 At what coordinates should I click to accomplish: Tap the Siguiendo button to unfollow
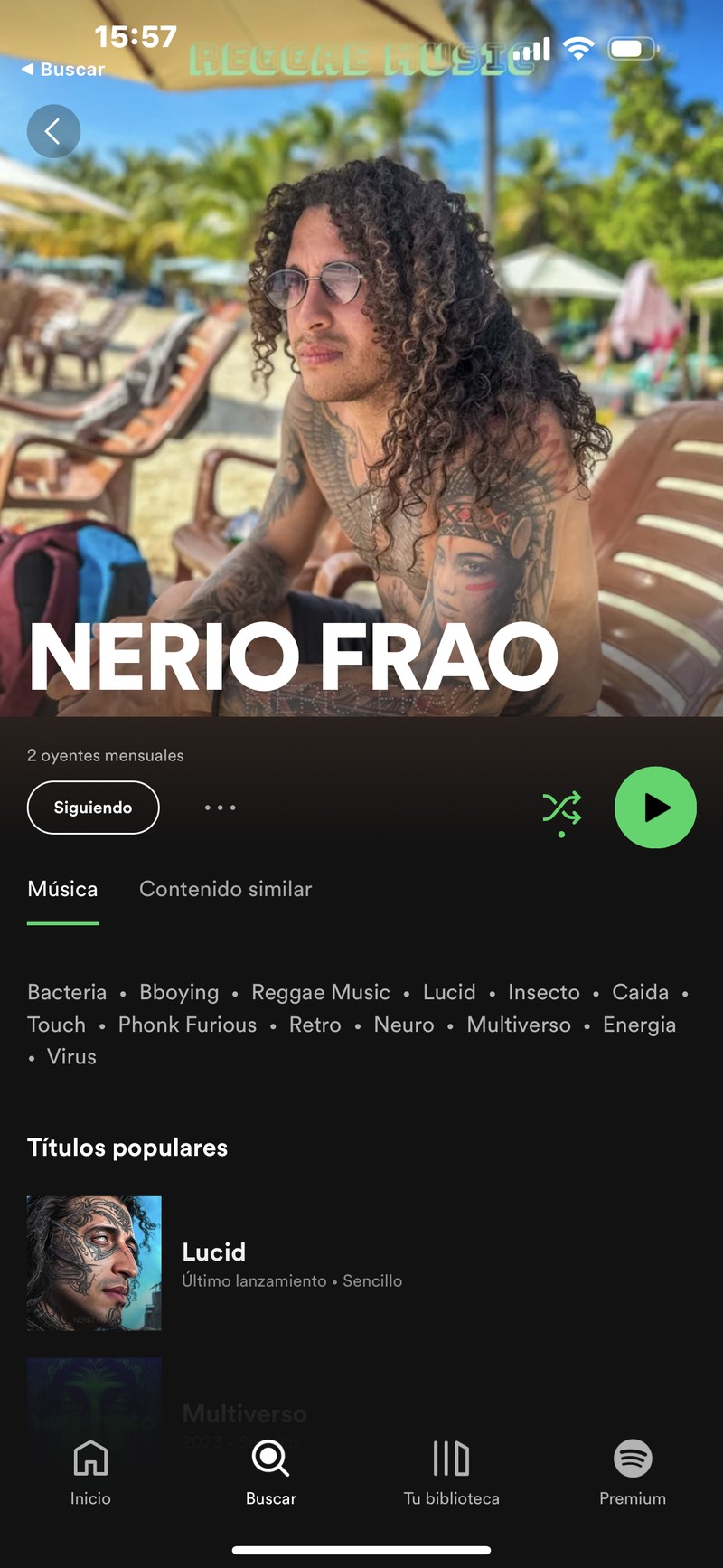click(x=93, y=808)
